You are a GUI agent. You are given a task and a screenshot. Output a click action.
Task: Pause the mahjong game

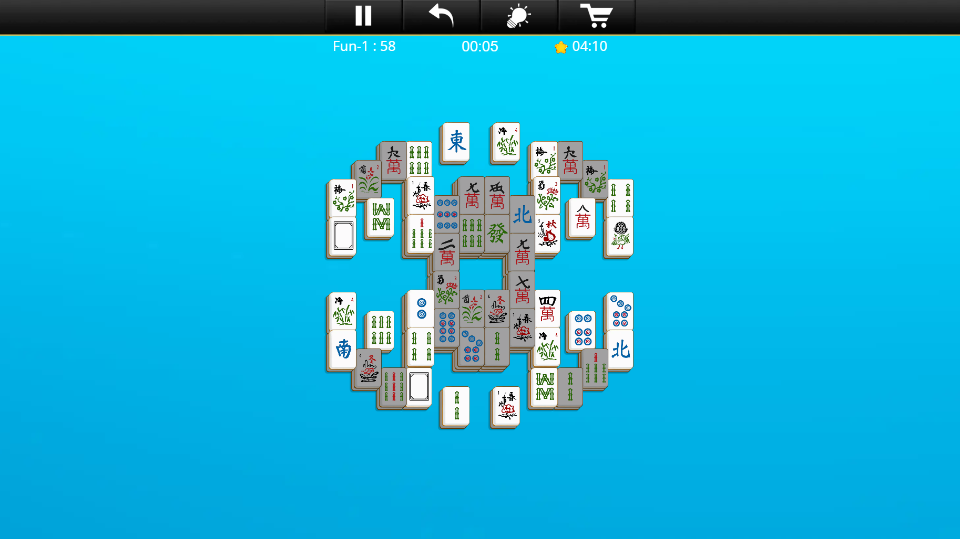click(363, 16)
